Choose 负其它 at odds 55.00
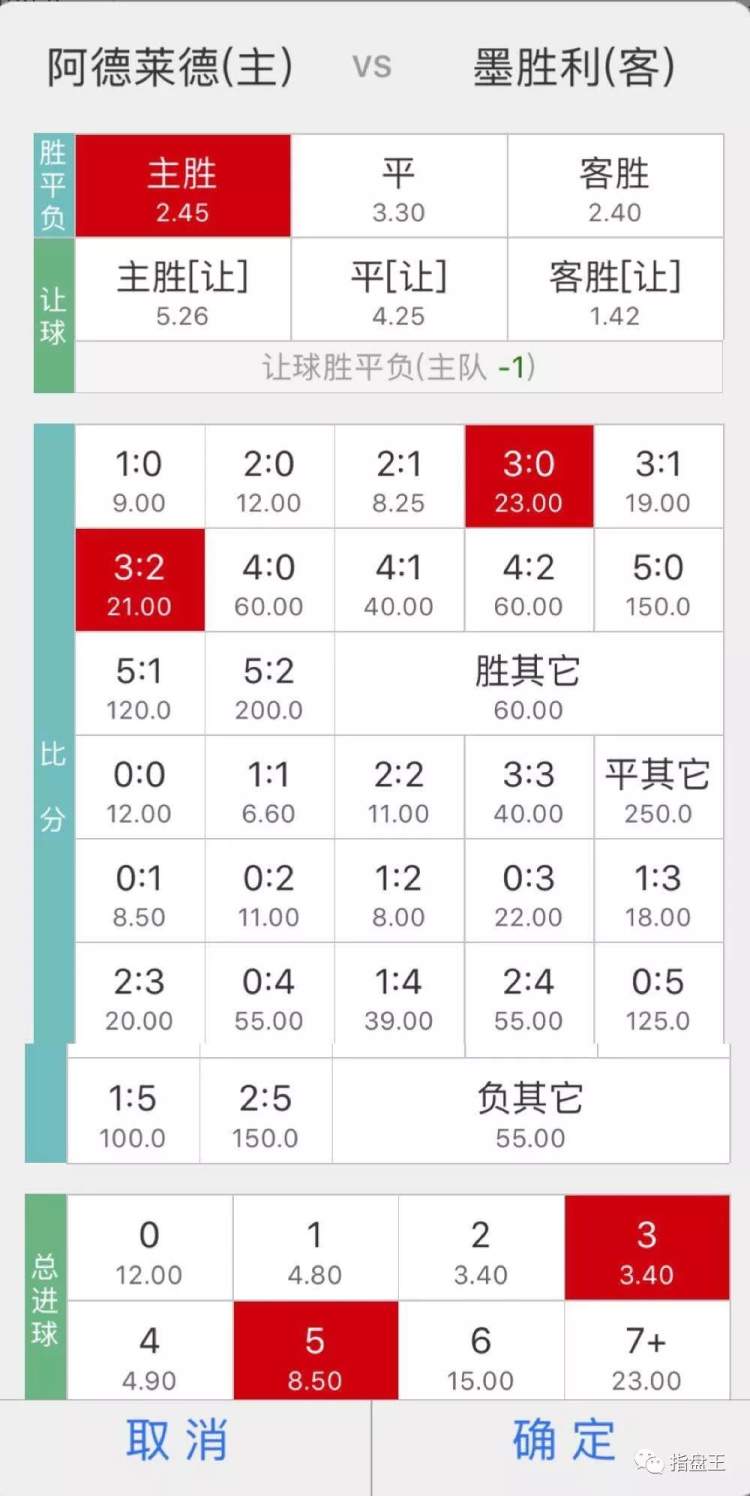Screen dimensions: 750x1496 pos(530,1112)
